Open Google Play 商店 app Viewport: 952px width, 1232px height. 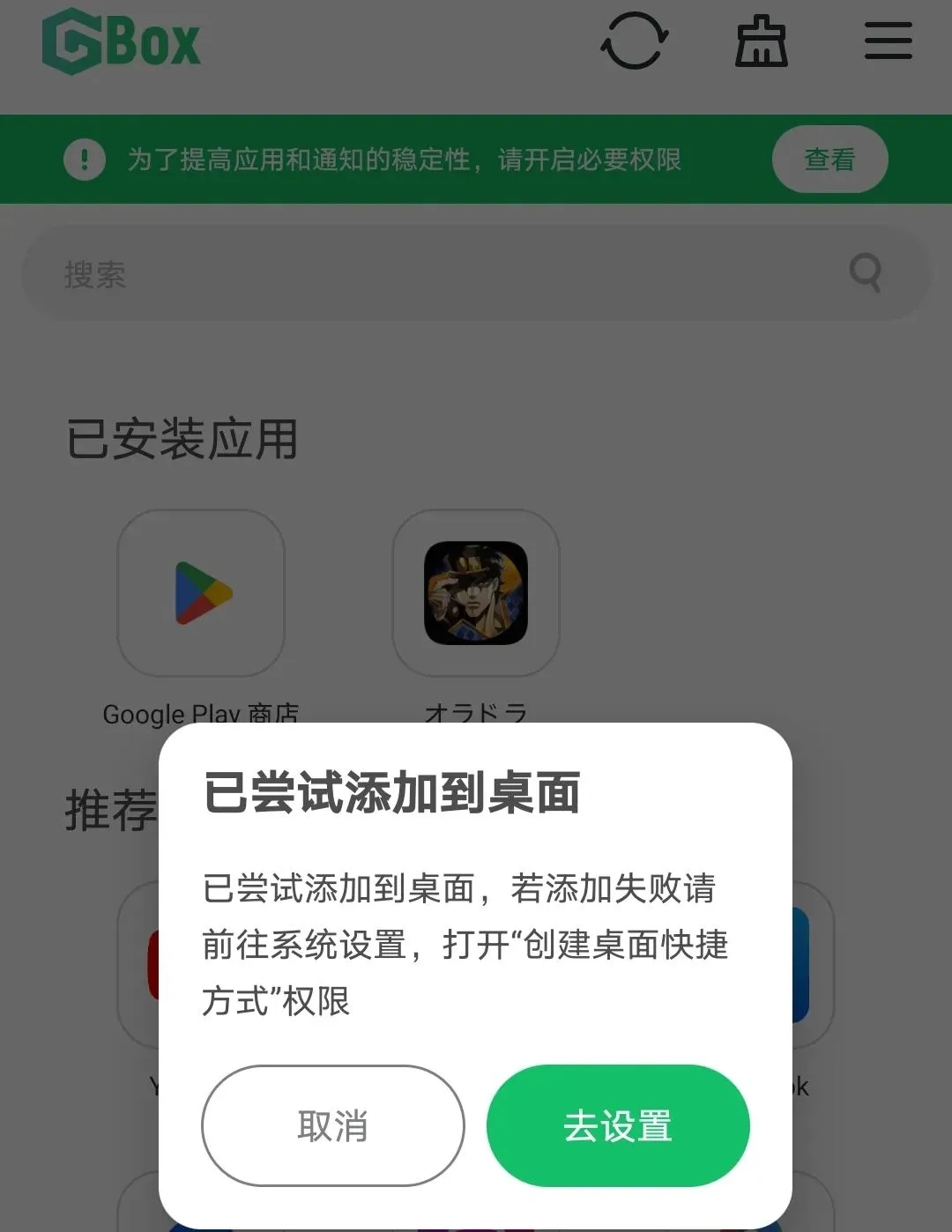pyautogui.click(x=202, y=593)
